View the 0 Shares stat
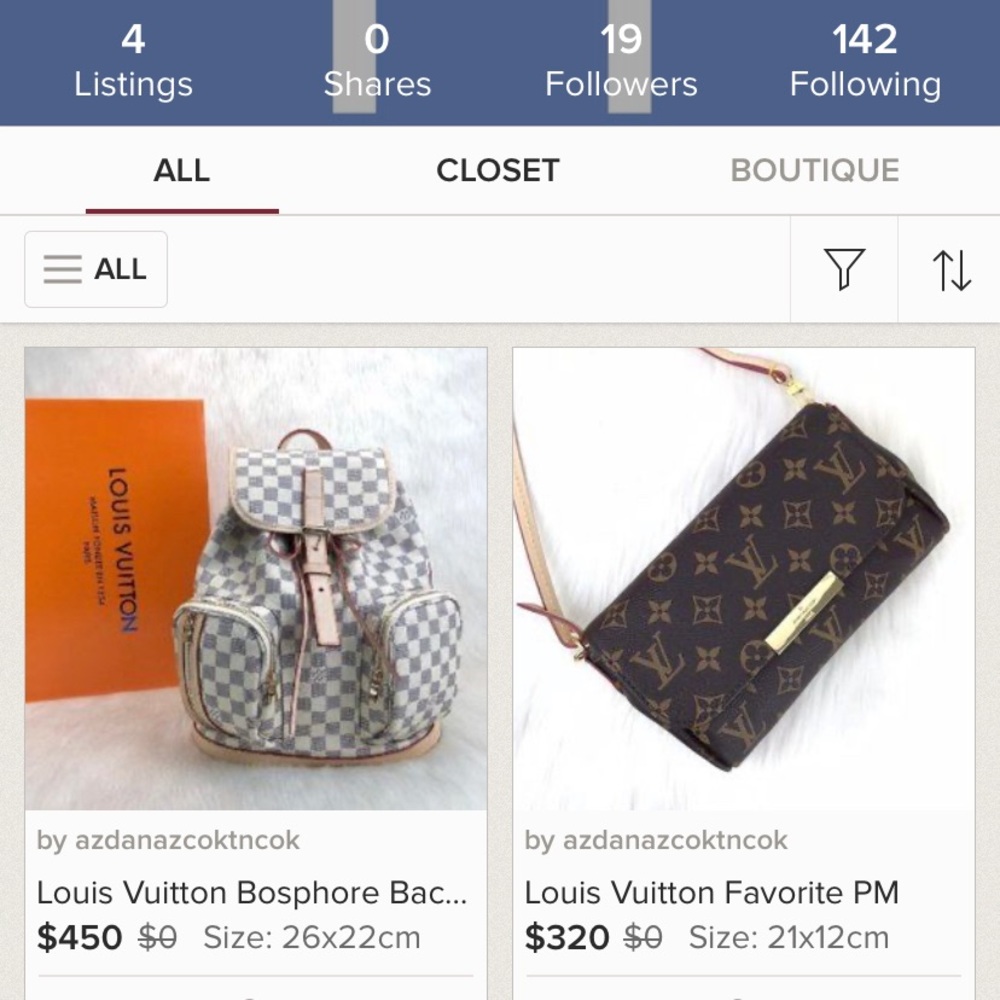The image size is (1000, 1000). point(377,62)
